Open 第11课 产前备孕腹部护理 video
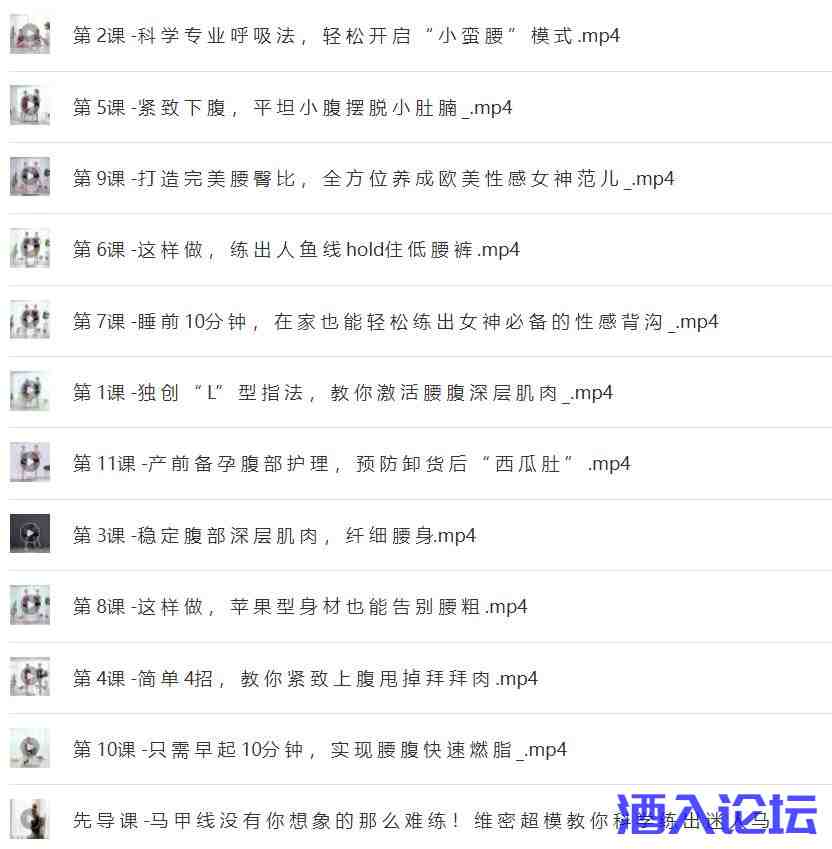The height and width of the screenshot is (849, 832). click(351, 464)
